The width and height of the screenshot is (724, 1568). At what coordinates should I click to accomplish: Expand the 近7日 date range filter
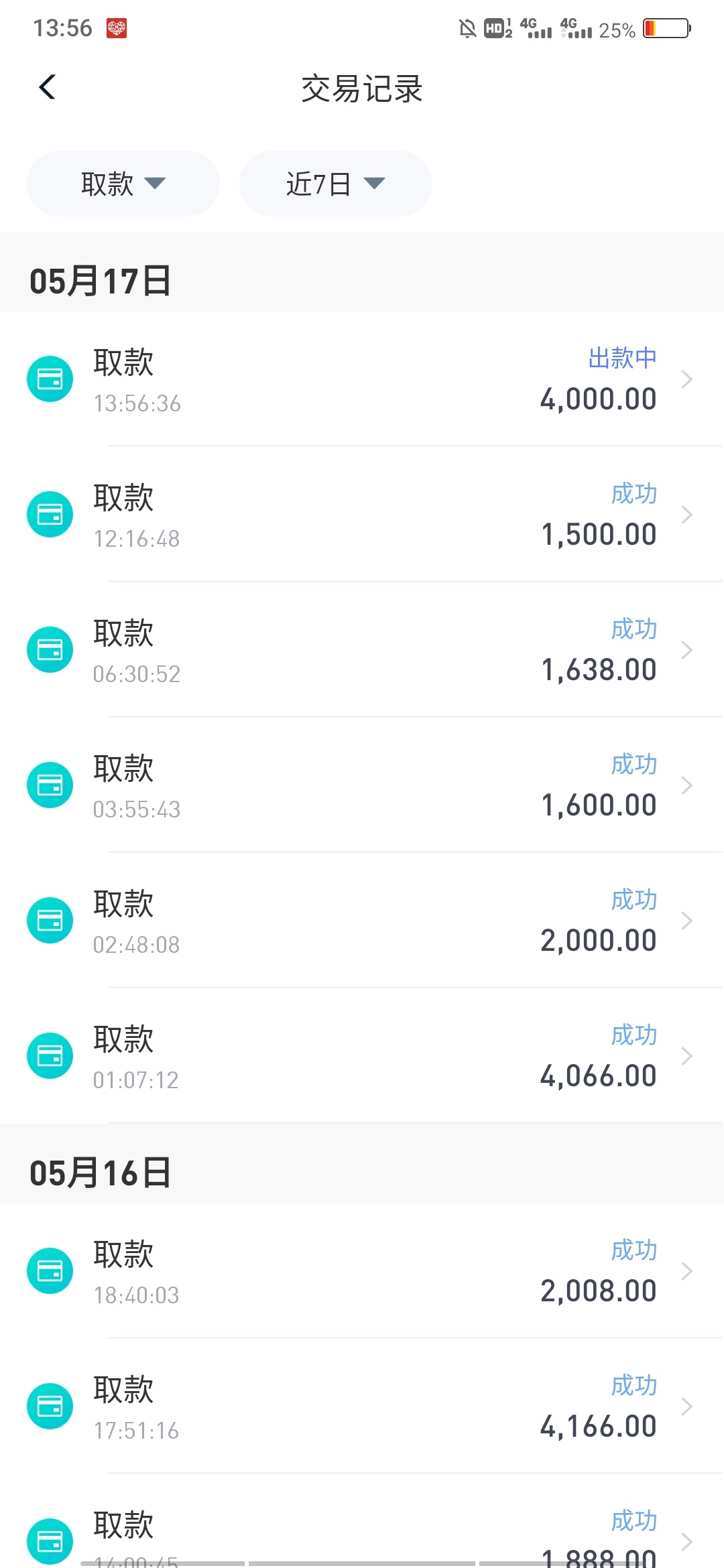(336, 184)
